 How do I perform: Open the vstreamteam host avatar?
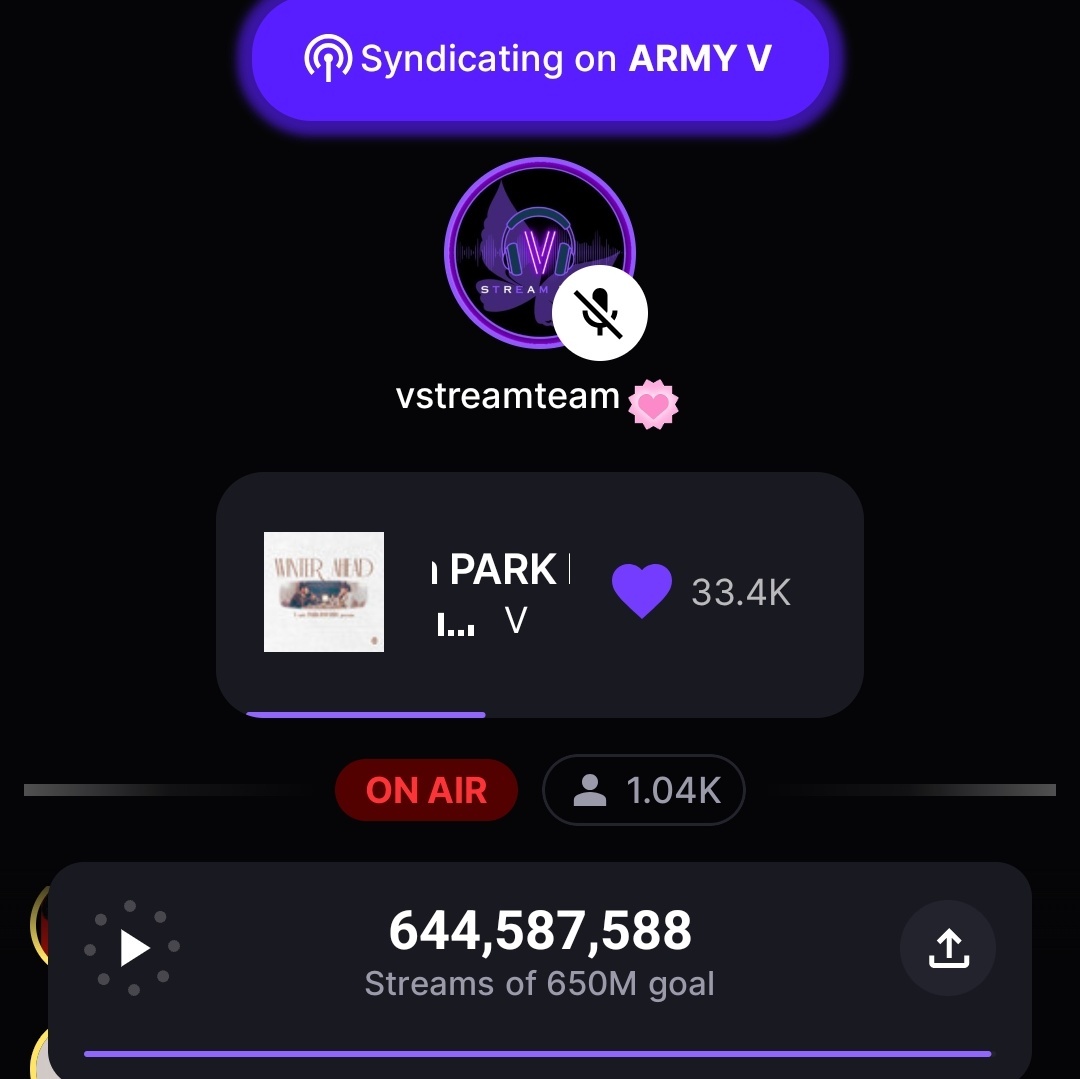(530, 245)
